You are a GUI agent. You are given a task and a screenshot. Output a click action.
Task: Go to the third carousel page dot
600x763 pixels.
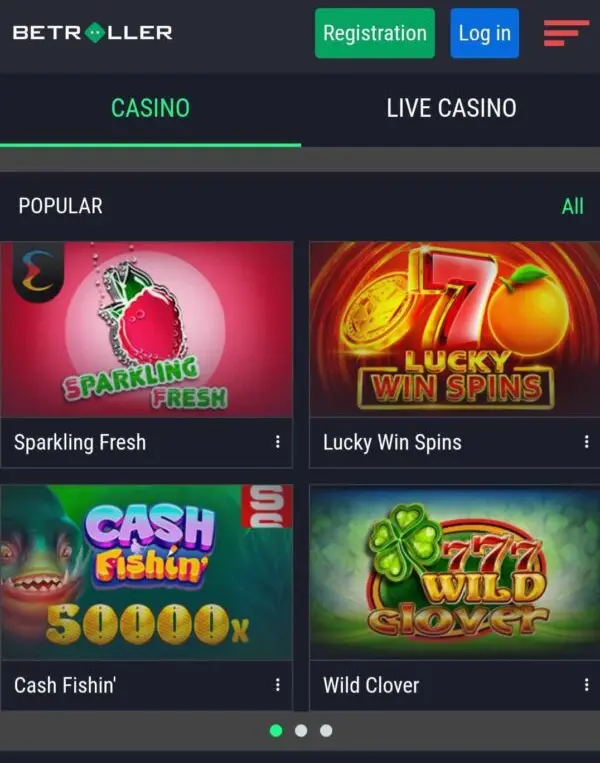pos(326,731)
